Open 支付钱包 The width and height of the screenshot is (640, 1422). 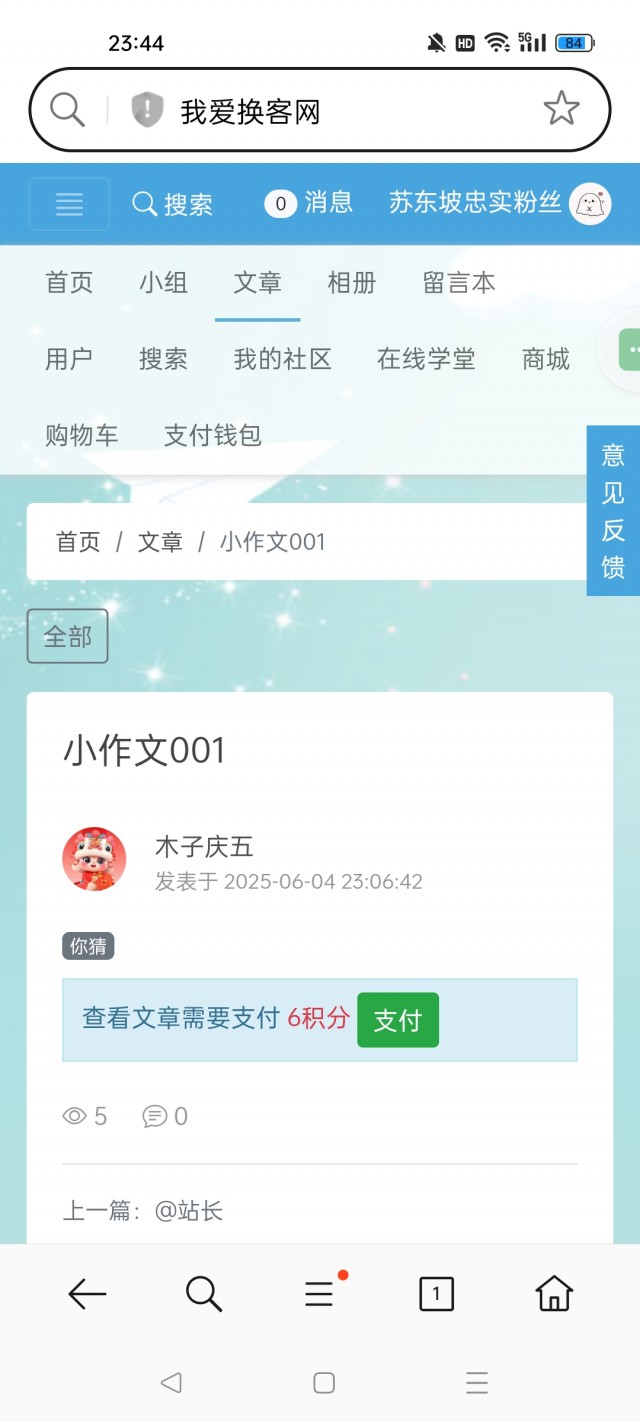tap(213, 435)
